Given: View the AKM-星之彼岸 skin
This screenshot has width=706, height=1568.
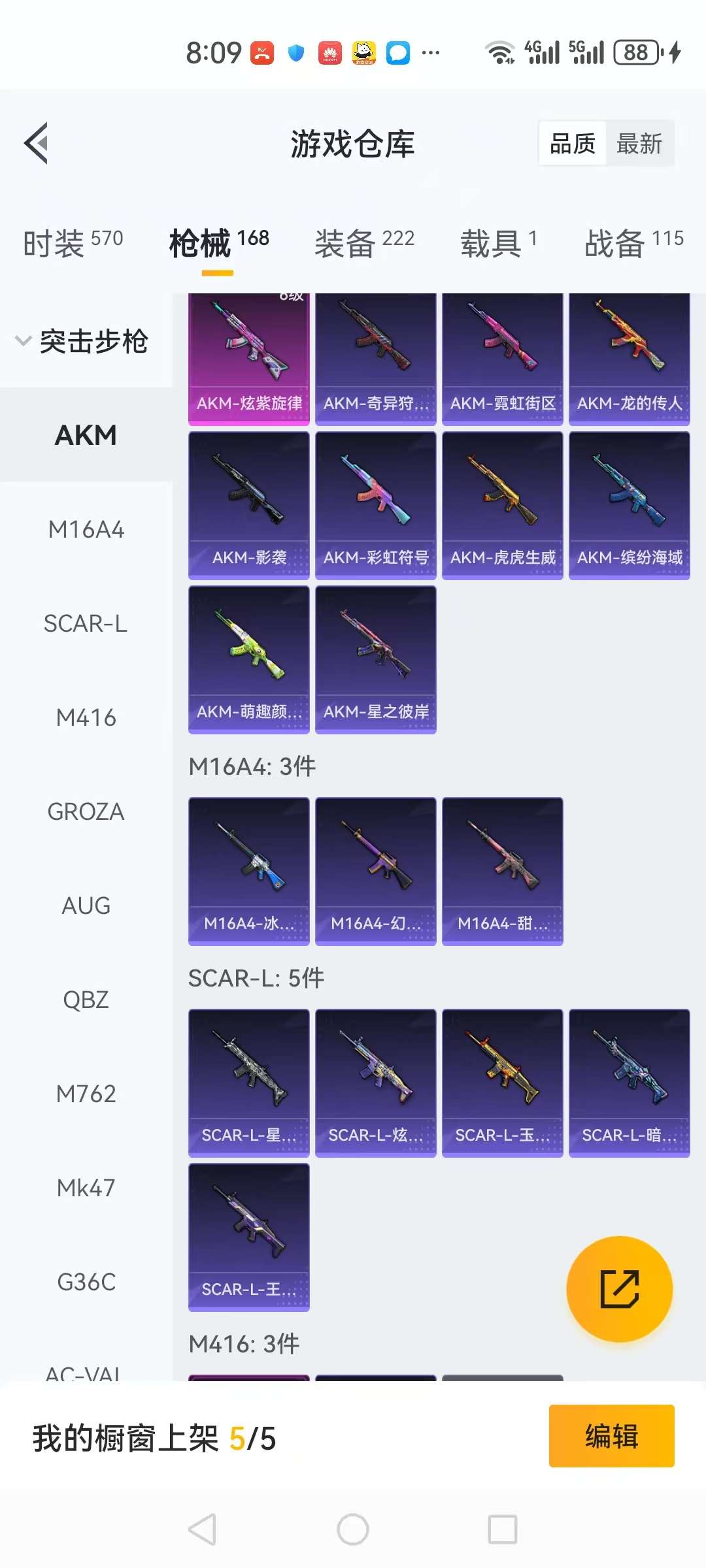Looking at the screenshot, I should point(375,659).
